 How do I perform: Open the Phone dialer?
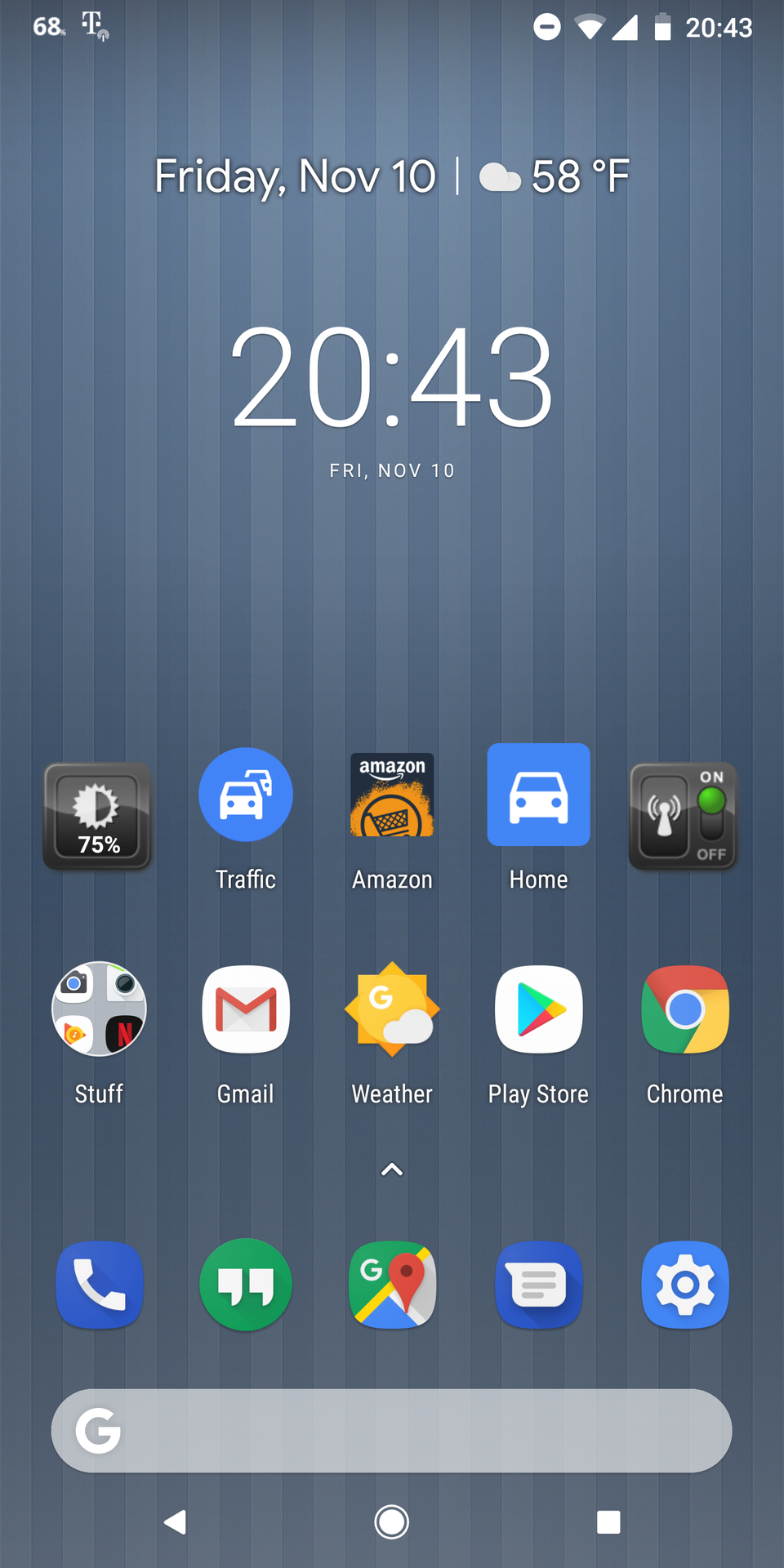coord(99,1285)
